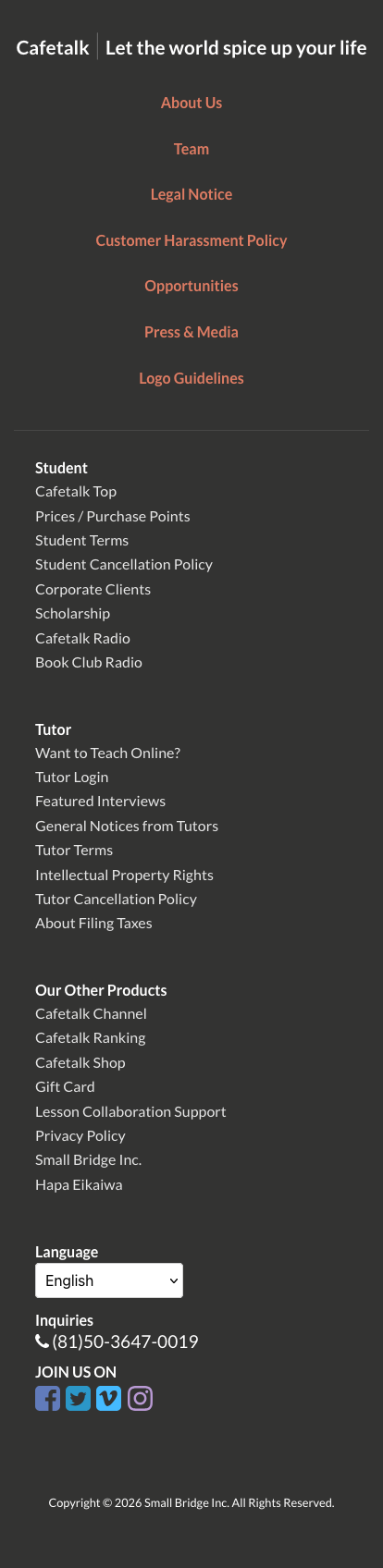This screenshot has width=383, height=1568.
Task: View the Team page
Action: pos(191,149)
